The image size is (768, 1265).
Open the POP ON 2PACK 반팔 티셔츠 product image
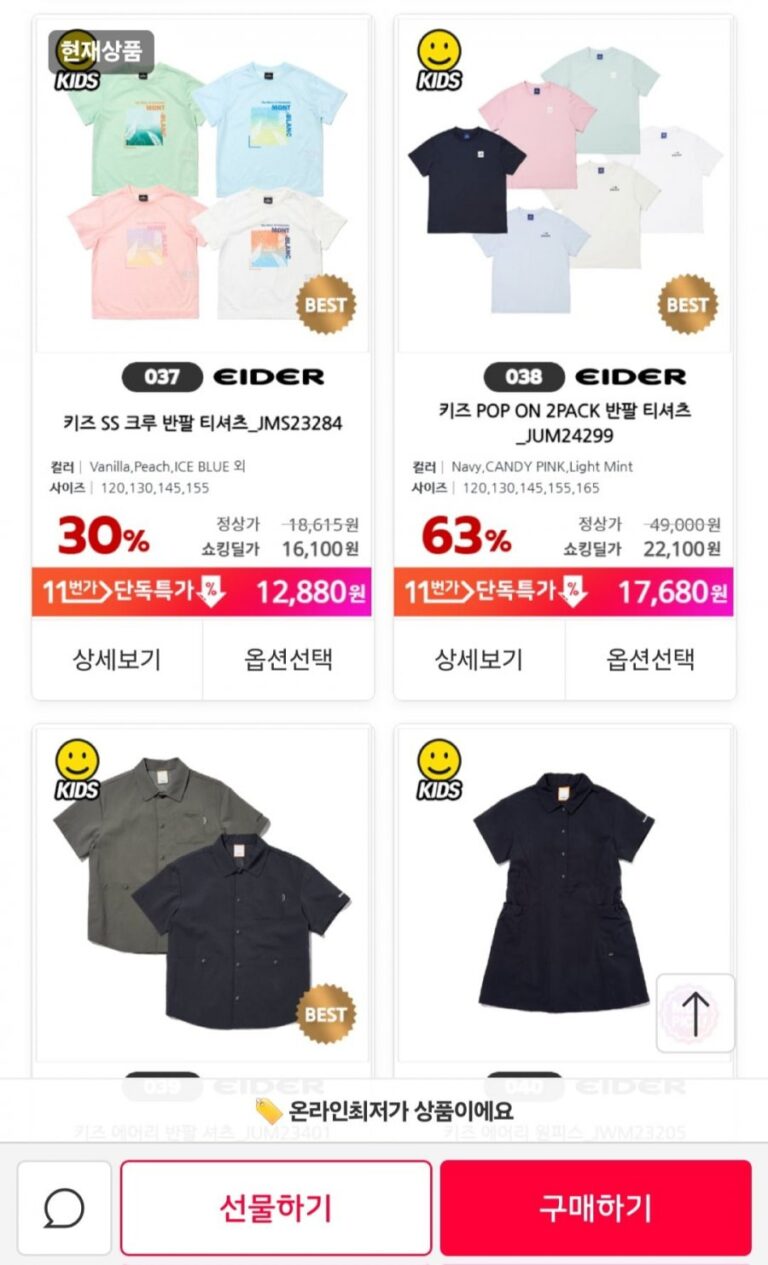coord(565,185)
